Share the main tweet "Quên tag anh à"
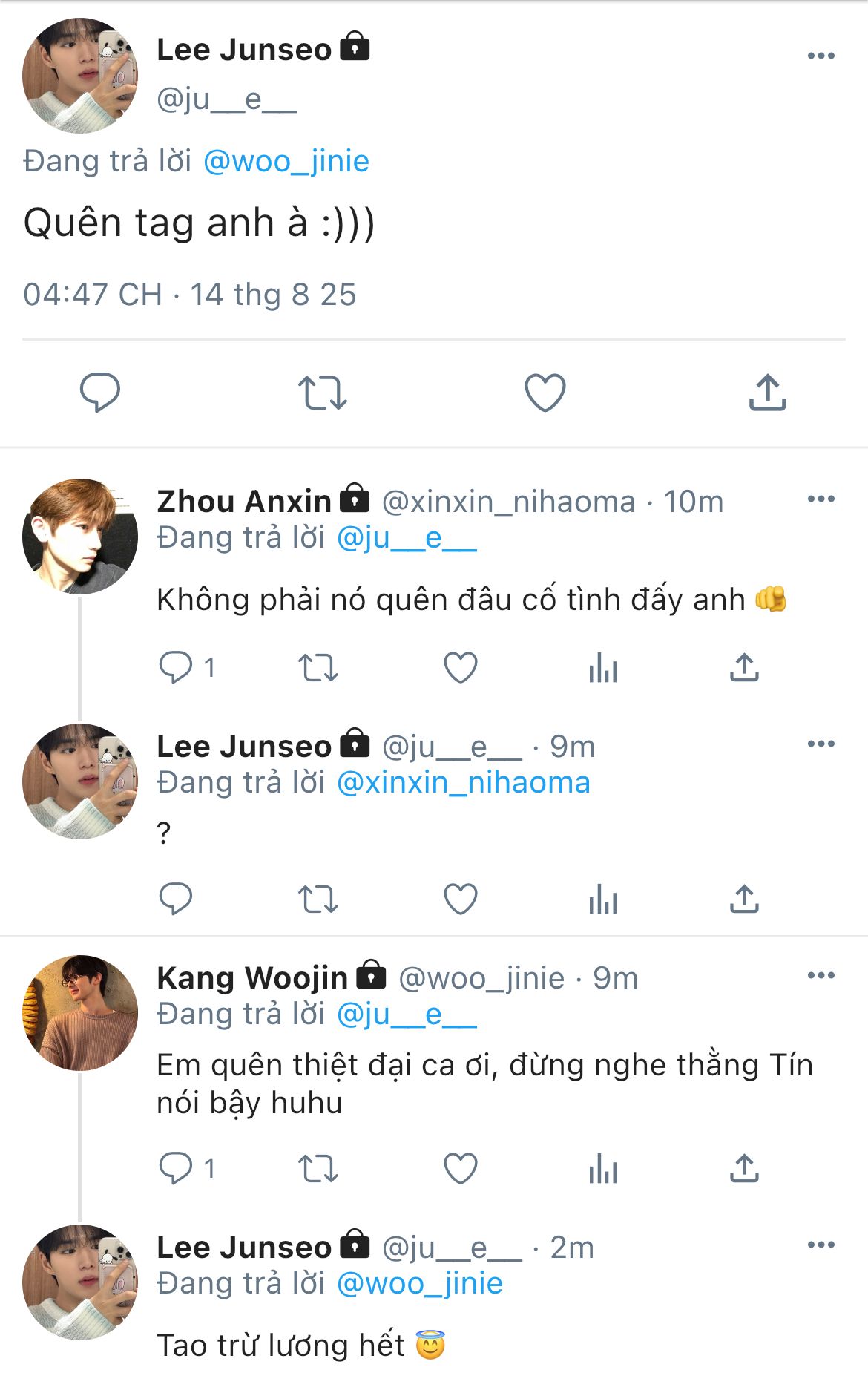Image resolution: width=868 pixels, height=1393 pixels. coord(767,393)
